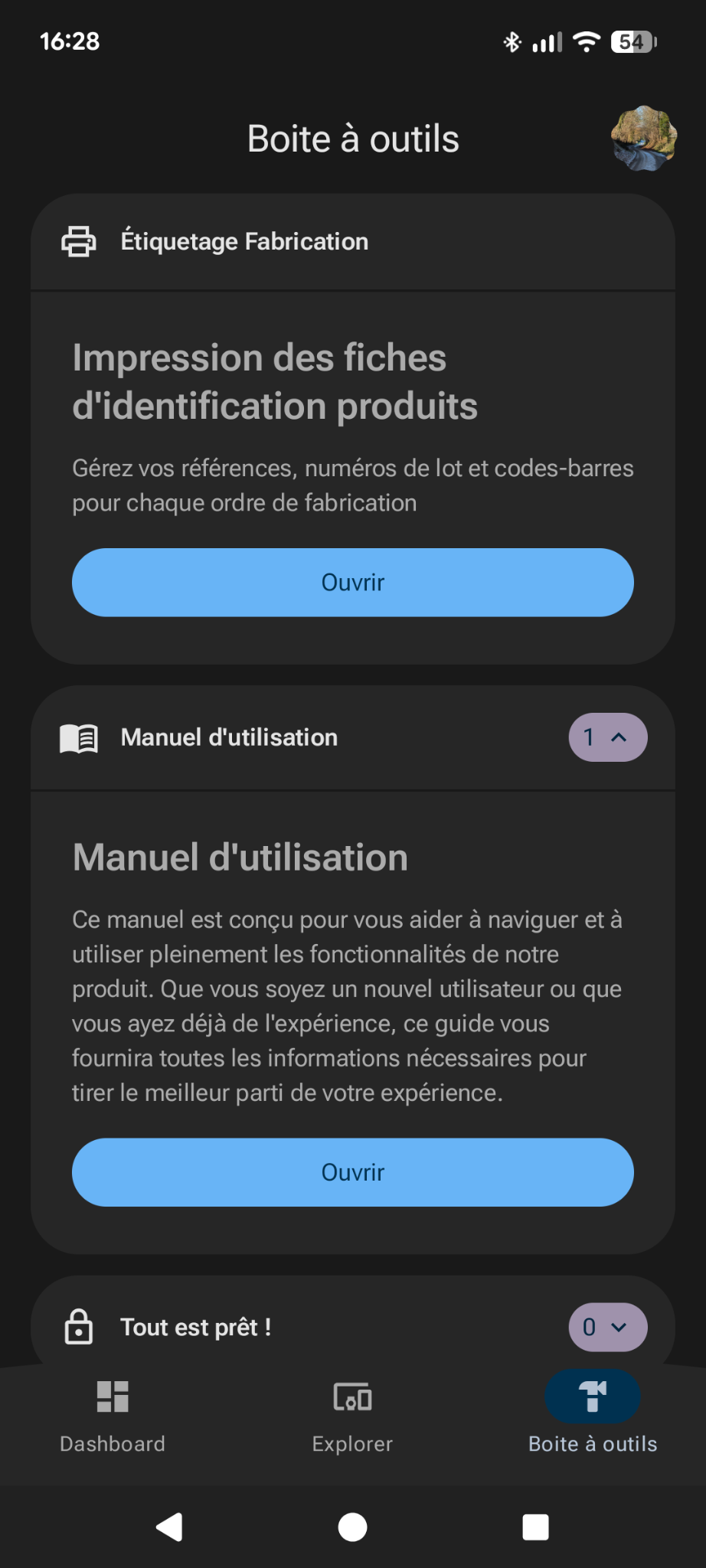Viewport: 706px width, 1568px height.
Task: Open the Dashboard grid icon in bottom navigation
Action: (112, 1396)
